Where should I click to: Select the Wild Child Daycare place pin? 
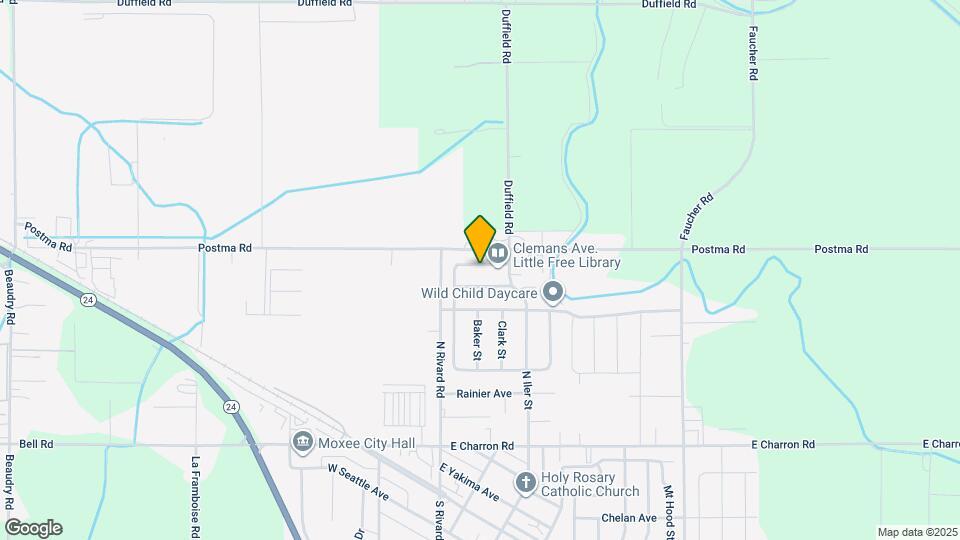pyautogui.click(x=553, y=293)
